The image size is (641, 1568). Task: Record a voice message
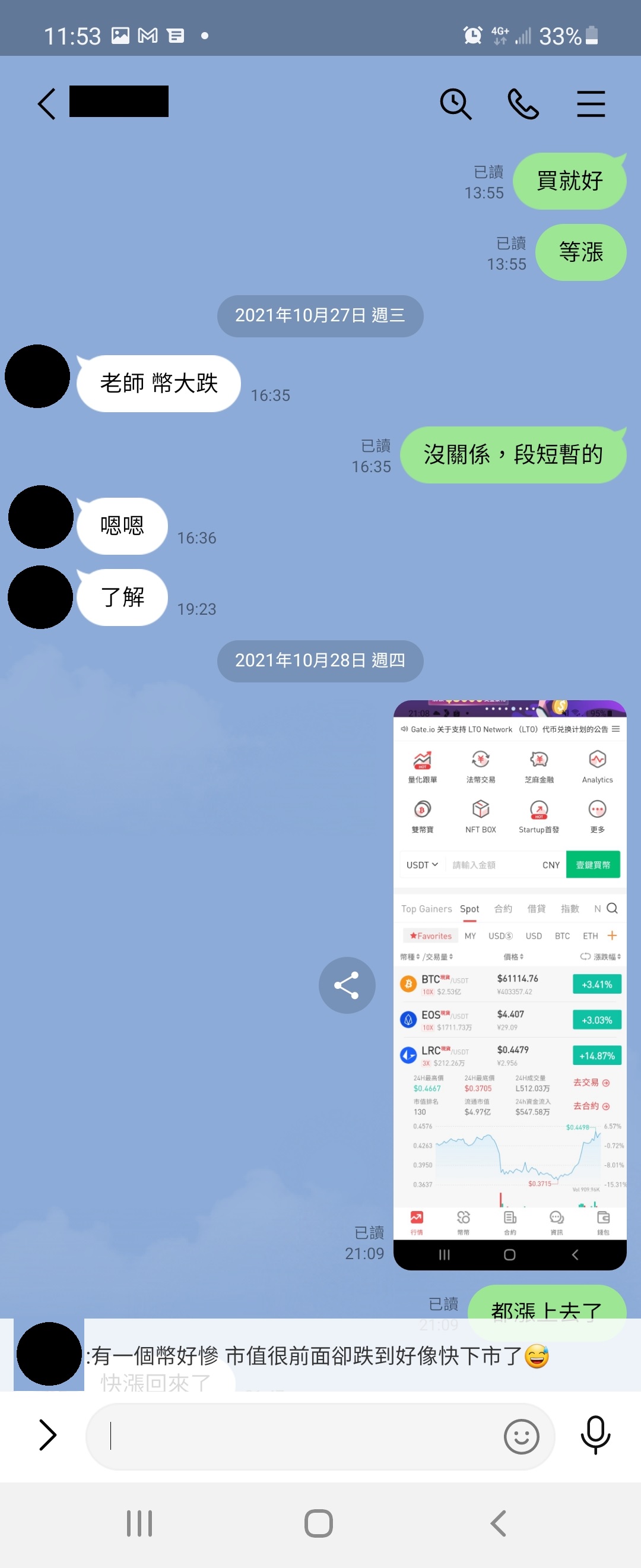(595, 1435)
